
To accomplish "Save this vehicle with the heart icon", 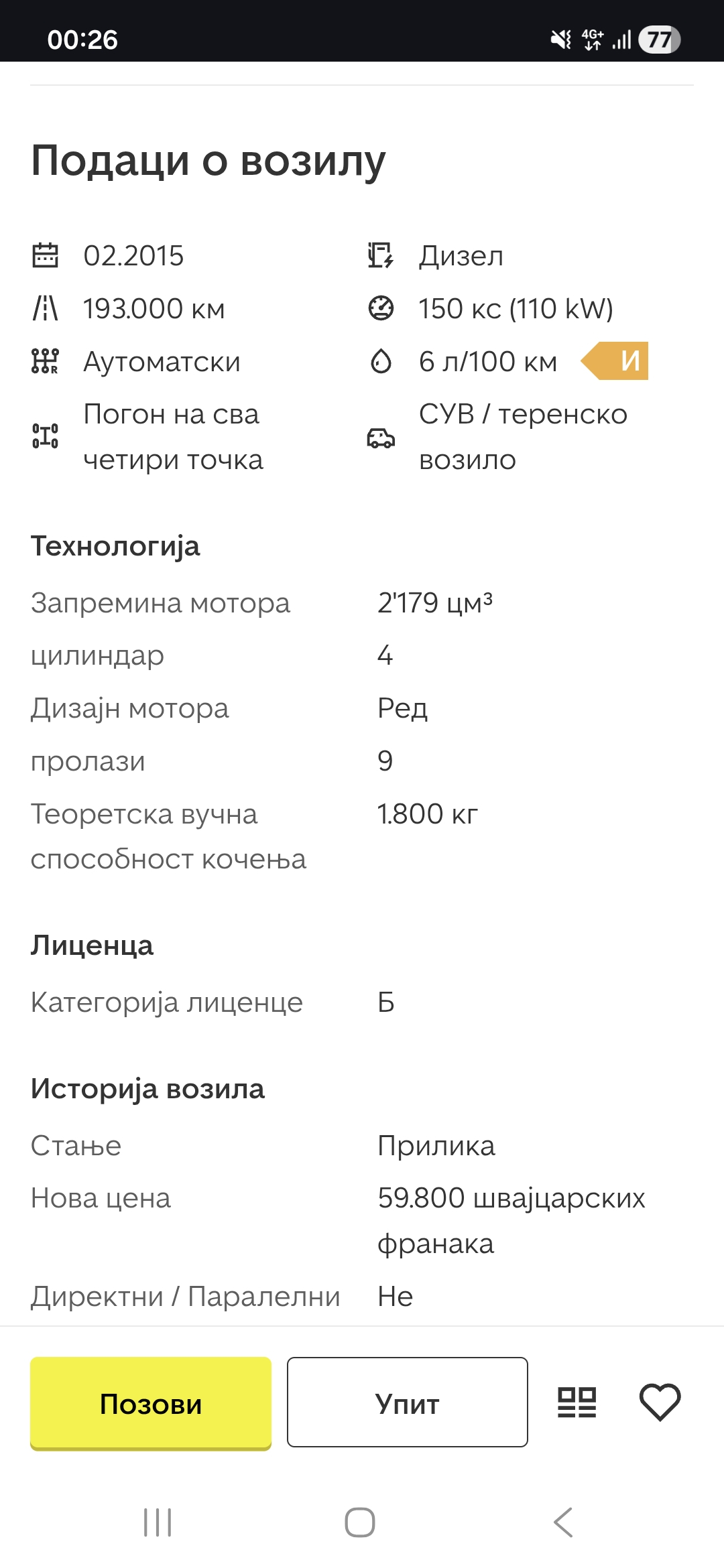I will [660, 1402].
